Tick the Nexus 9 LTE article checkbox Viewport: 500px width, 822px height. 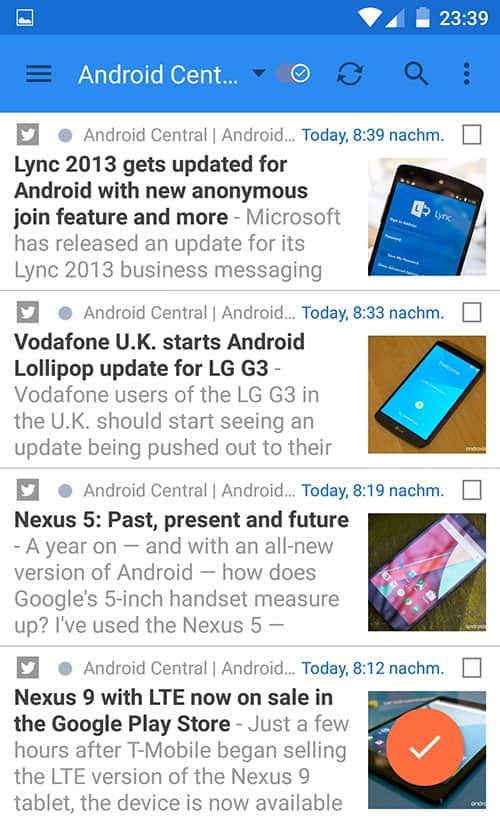tap(472, 668)
